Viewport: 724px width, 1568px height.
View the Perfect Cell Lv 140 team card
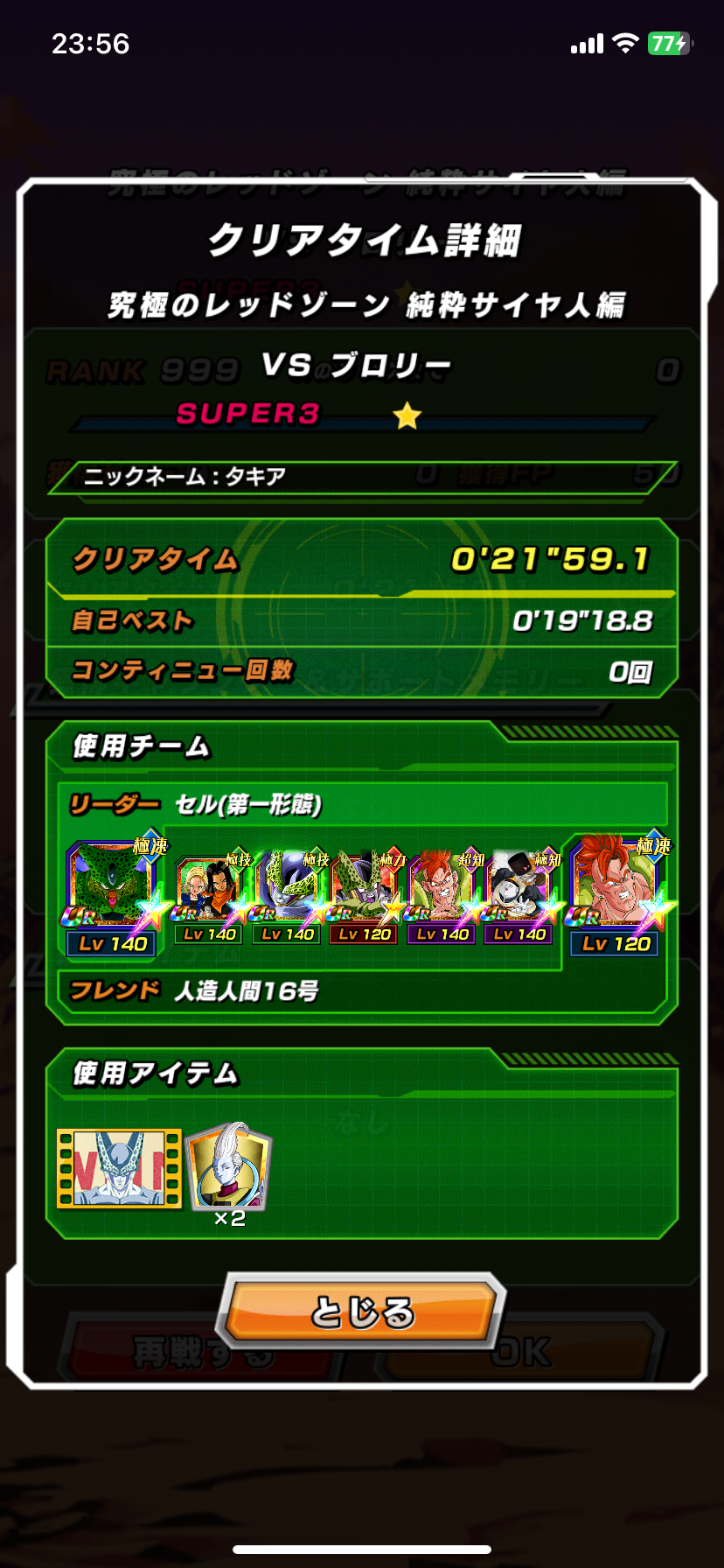point(287,891)
